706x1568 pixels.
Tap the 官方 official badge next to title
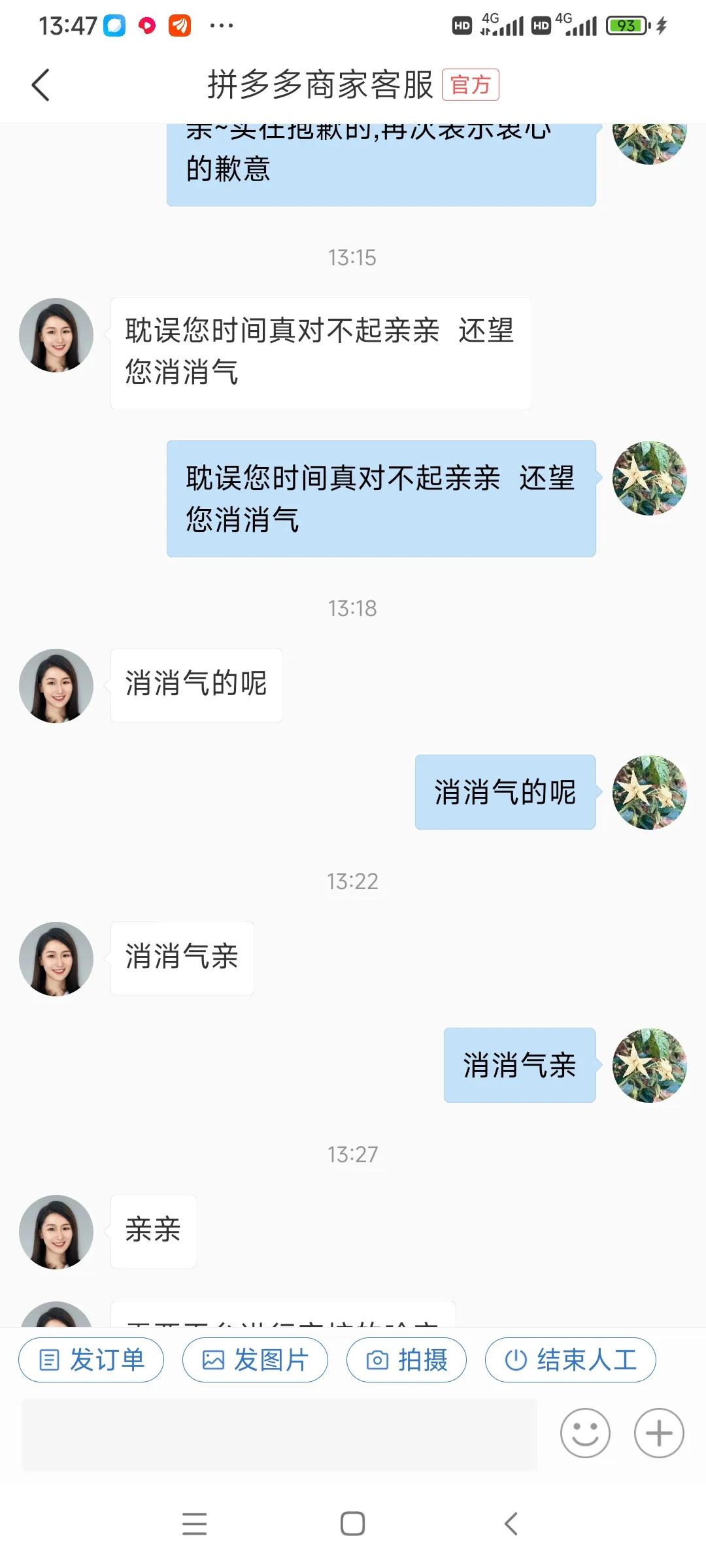472,85
